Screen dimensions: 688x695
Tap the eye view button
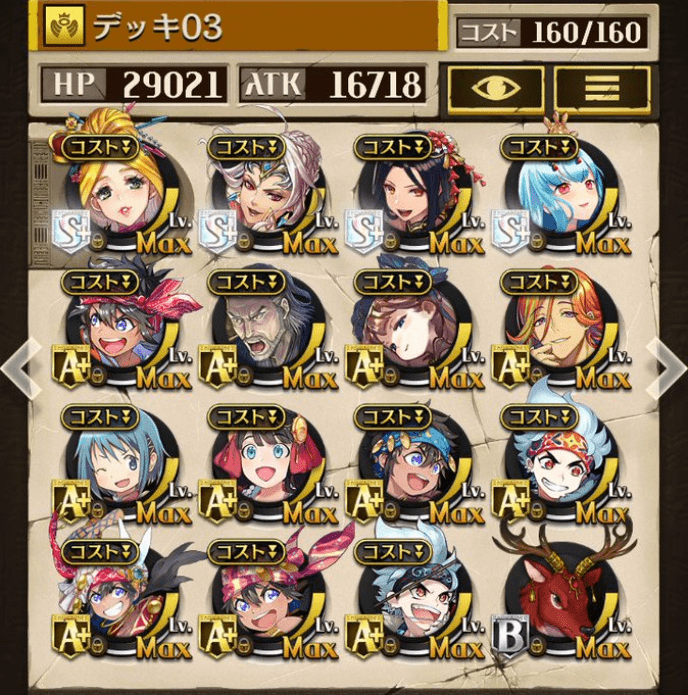tap(496, 87)
